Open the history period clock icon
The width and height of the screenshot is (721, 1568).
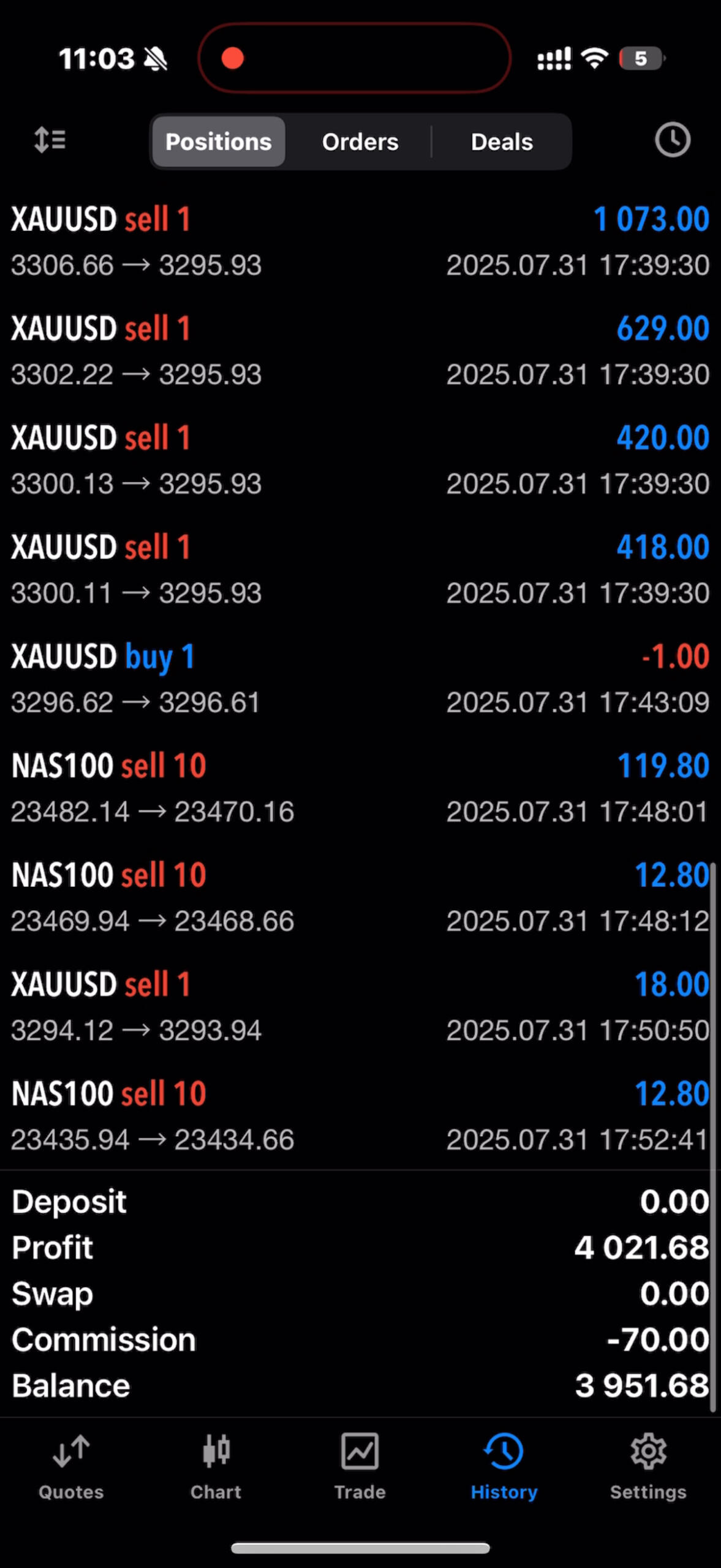click(x=672, y=140)
